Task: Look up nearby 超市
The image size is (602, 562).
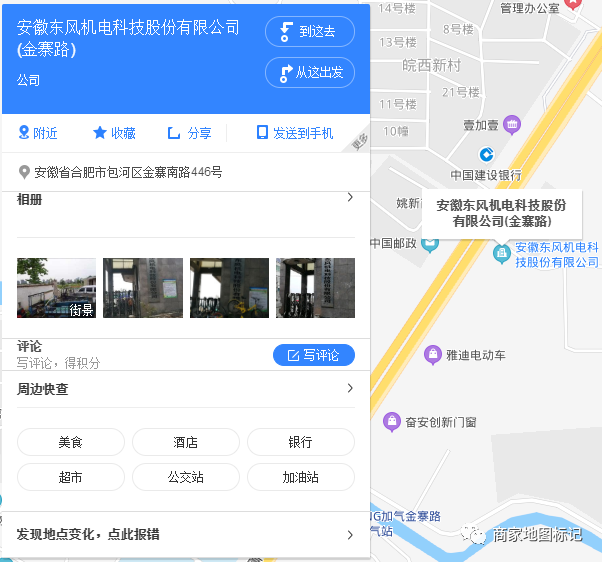Action: coord(70,477)
